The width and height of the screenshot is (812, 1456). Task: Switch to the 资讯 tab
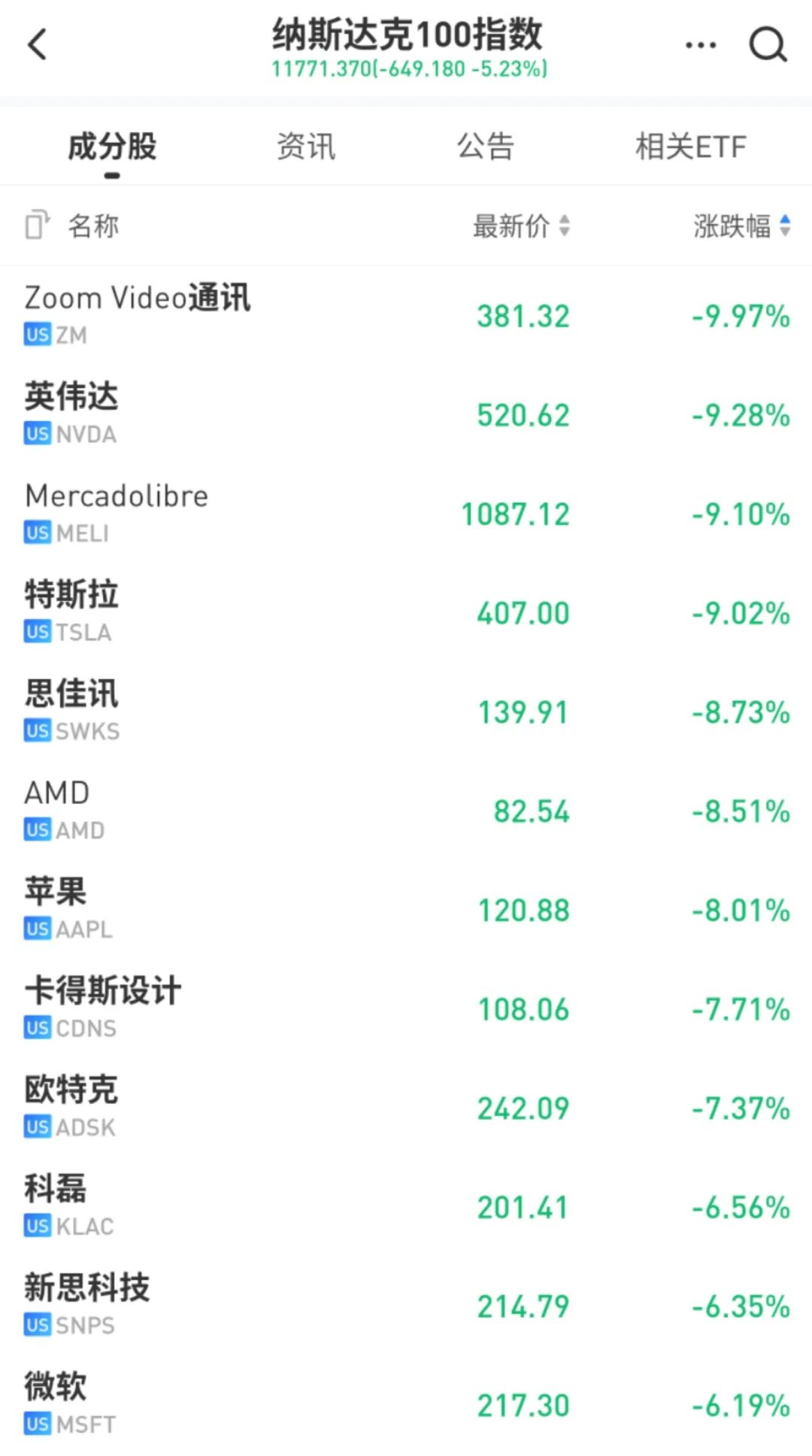click(306, 146)
